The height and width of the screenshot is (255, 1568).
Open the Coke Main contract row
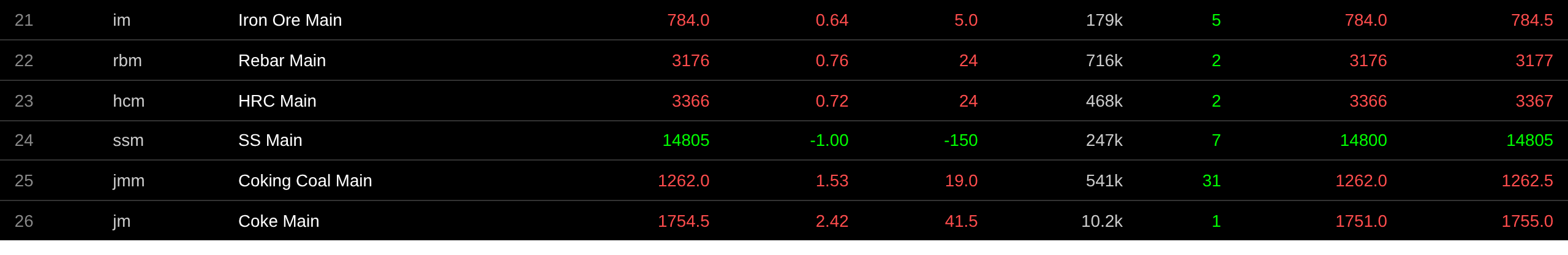tap(278, 221)
